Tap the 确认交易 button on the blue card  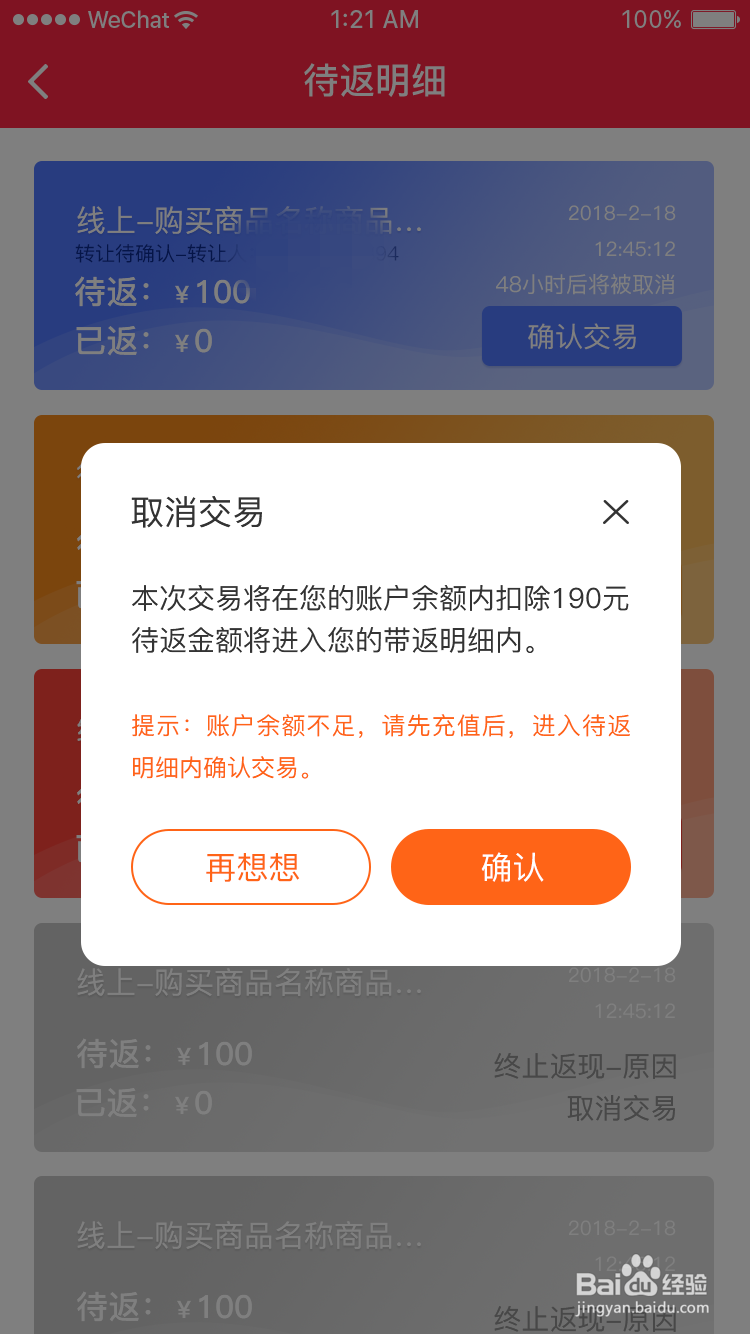(582, 336)
